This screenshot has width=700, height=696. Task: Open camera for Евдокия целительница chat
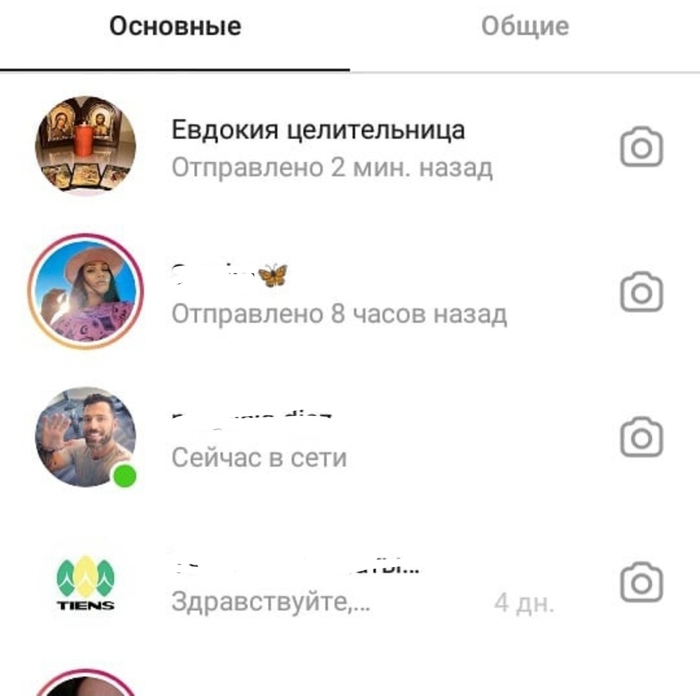coord(641,149)
